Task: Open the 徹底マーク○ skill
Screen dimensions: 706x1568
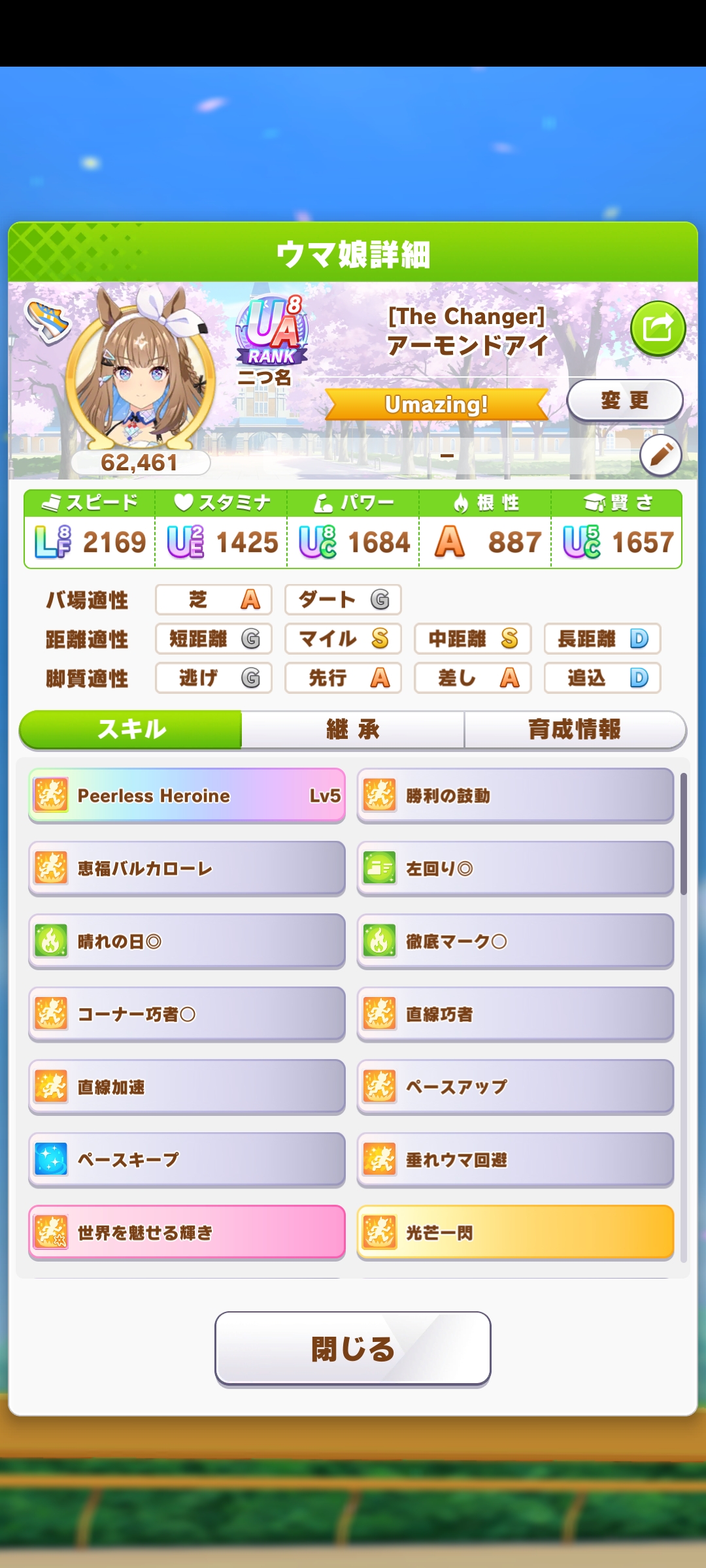Action: pos(515,941)
